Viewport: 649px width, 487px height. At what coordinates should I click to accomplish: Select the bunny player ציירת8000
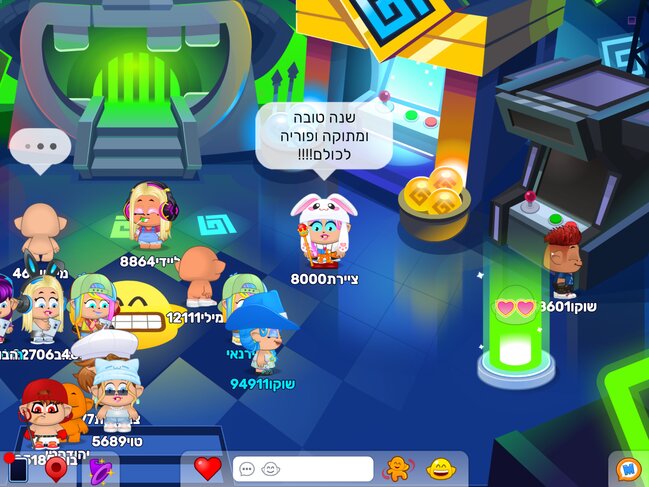point(322,235)
